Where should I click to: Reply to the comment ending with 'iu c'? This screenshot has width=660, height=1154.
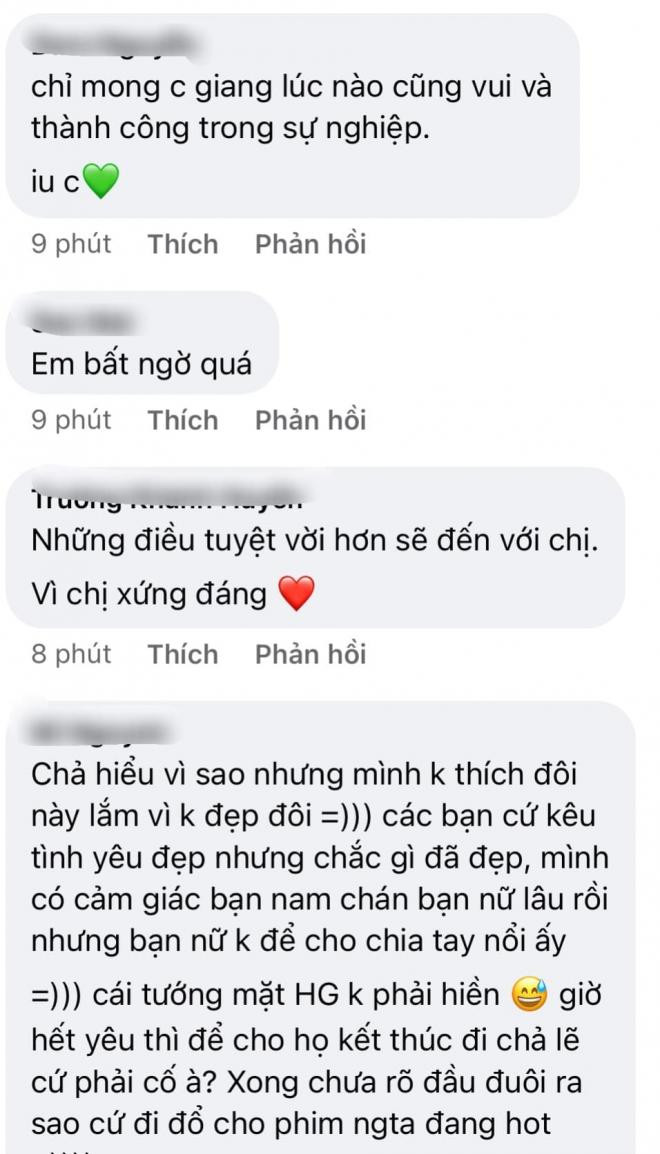(310, 244)
